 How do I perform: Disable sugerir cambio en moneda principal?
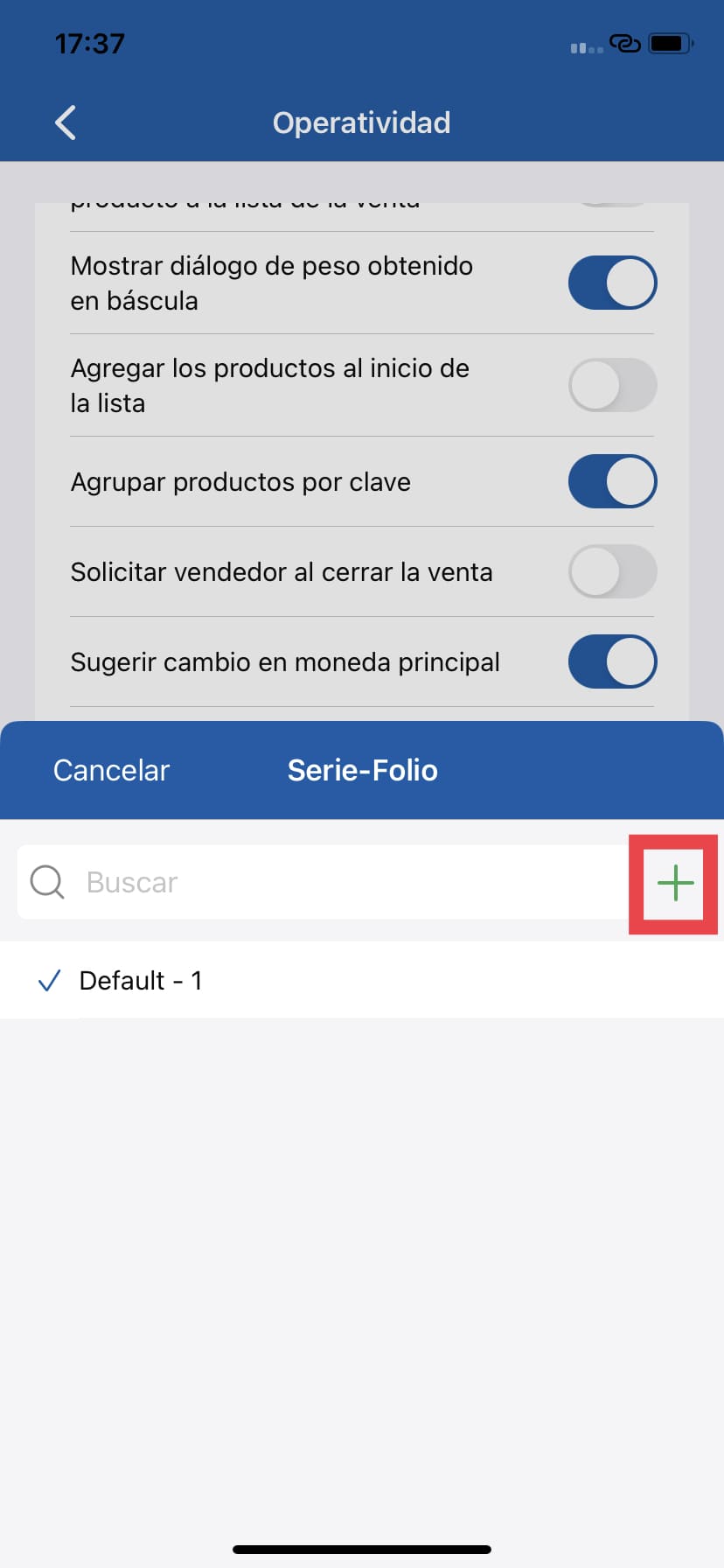tap(612, 662)
